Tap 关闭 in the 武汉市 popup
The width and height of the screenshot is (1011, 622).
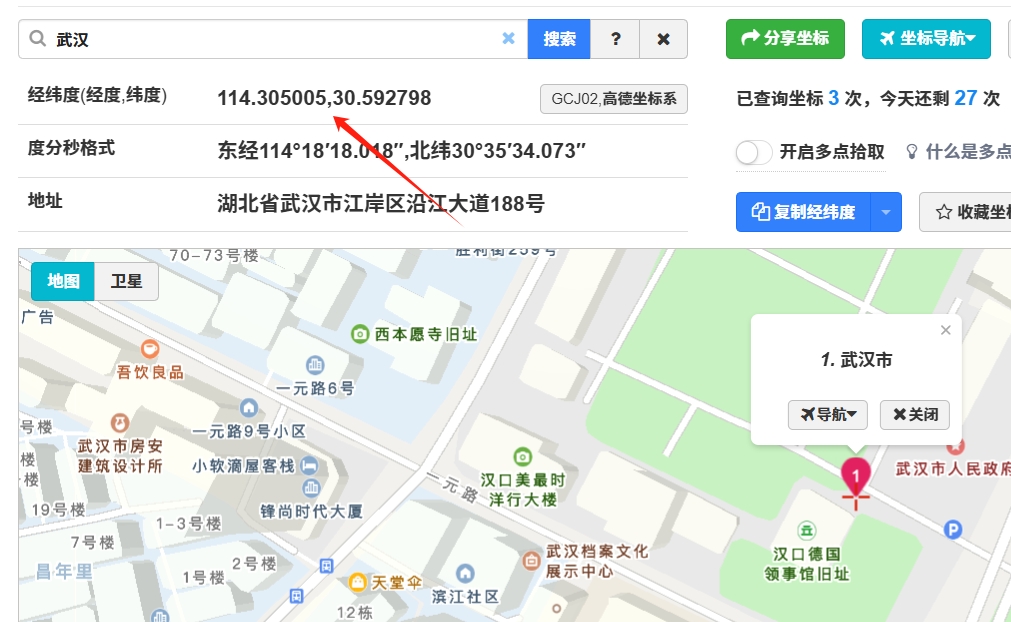(915, 414)
